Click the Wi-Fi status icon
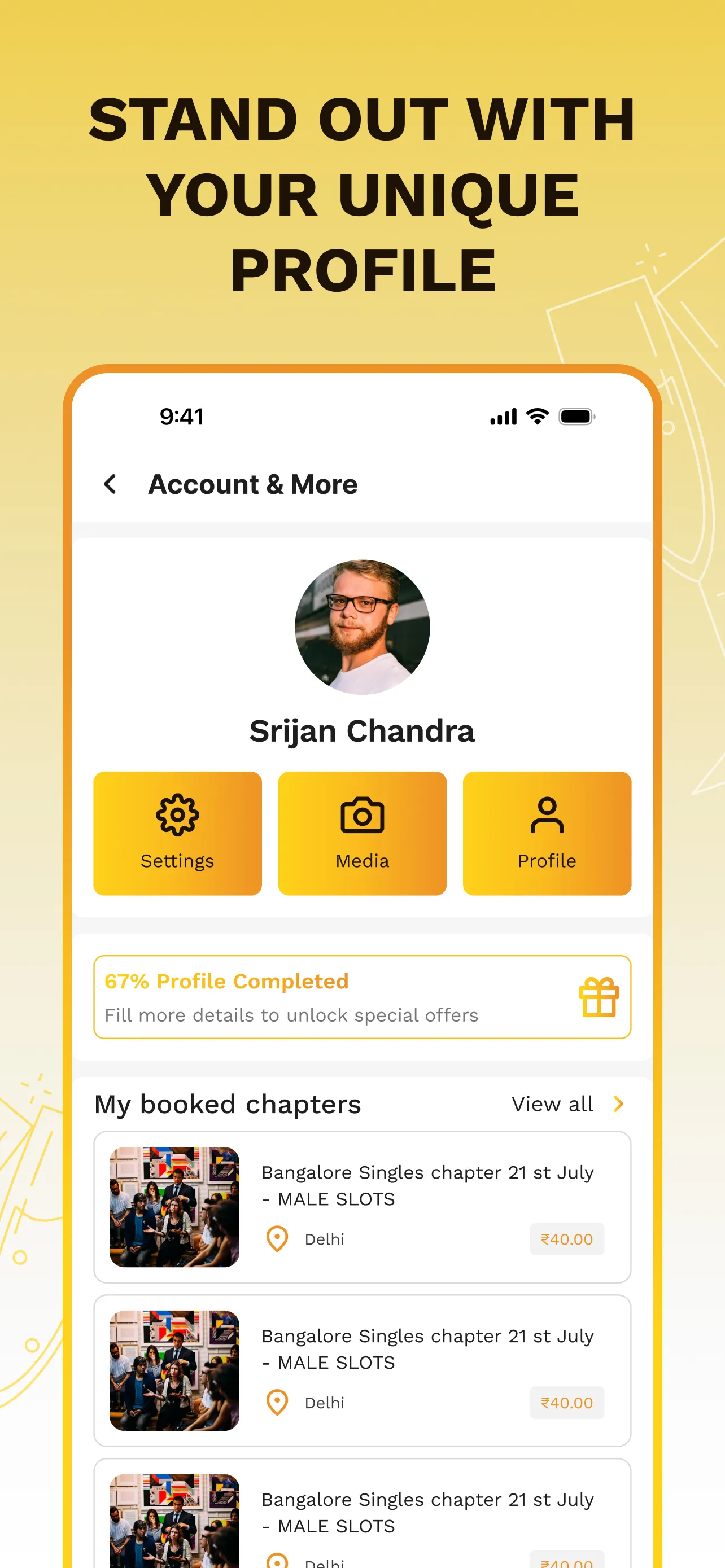Viewport: 725px width, 1568px height. click(x=536, y=416)
